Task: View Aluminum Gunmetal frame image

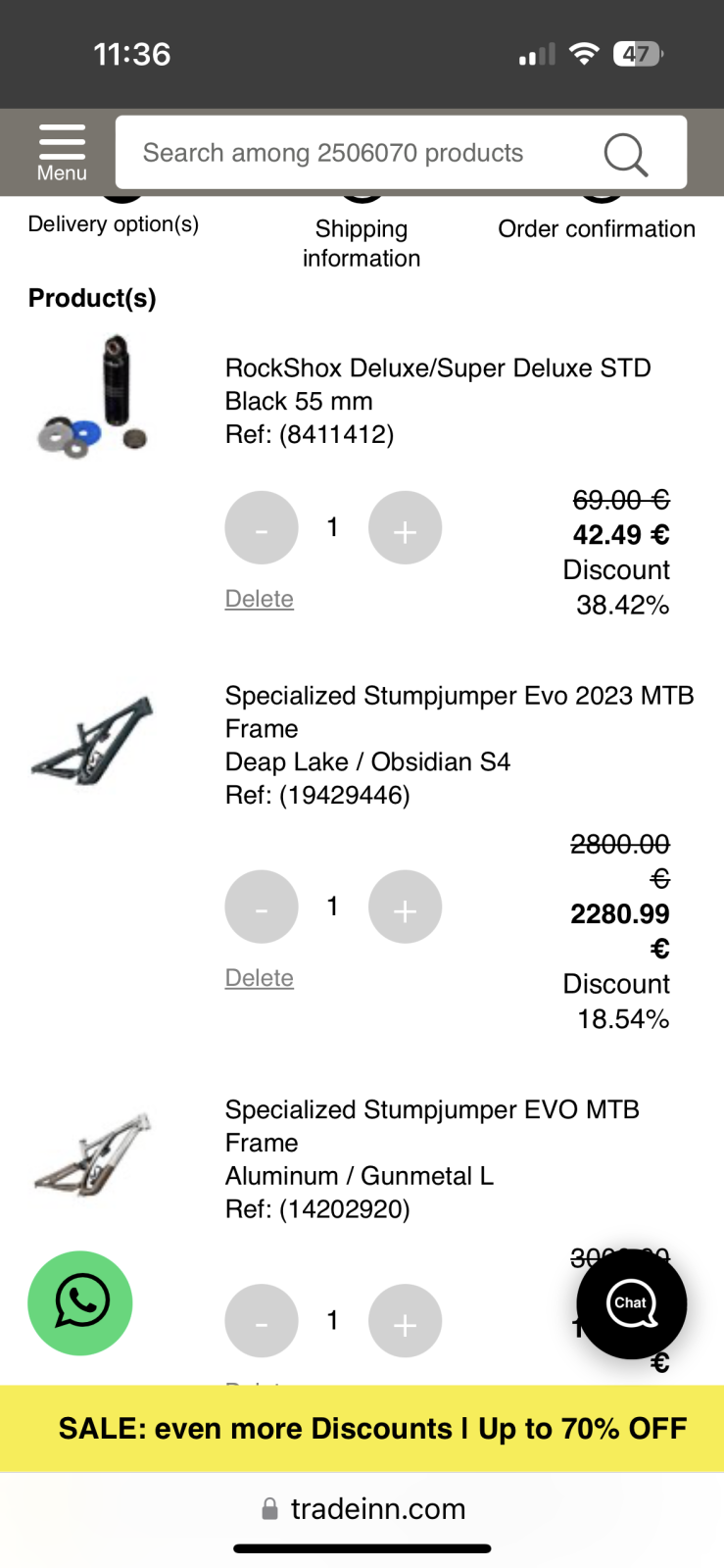Action: [93, 1156]
